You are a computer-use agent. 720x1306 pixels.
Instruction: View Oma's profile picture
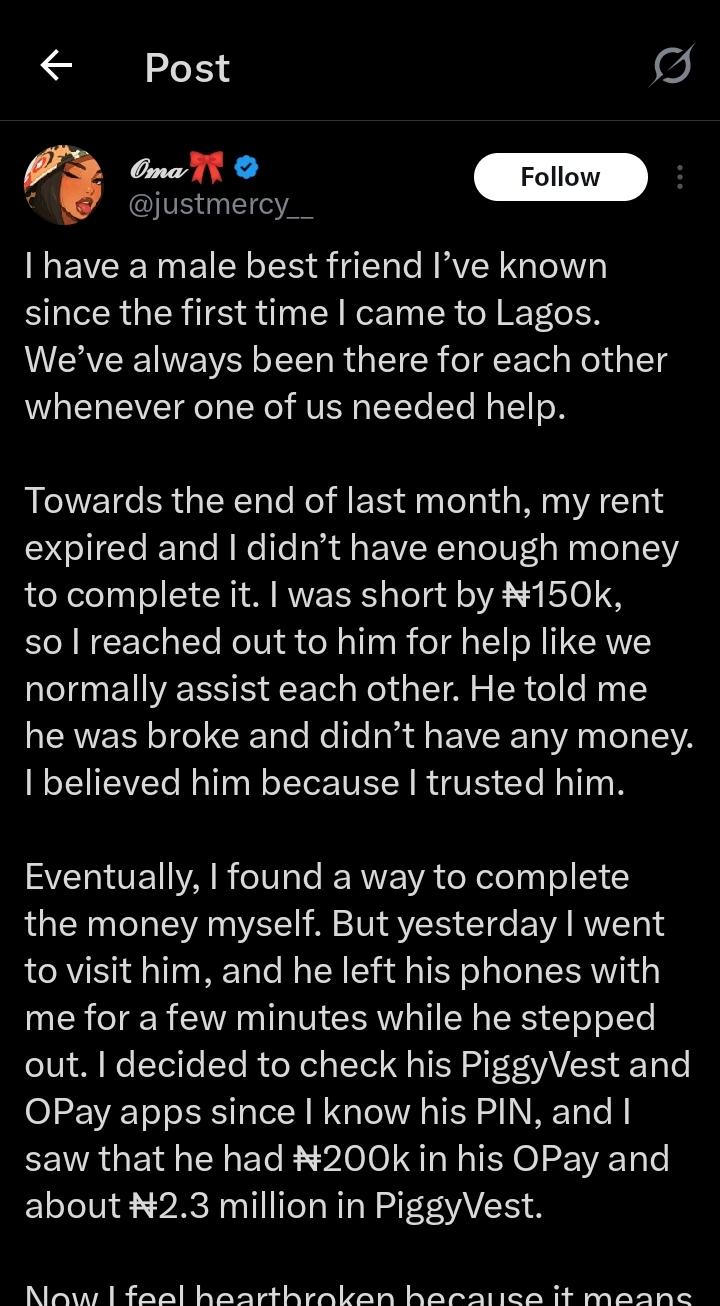point(63,185)
